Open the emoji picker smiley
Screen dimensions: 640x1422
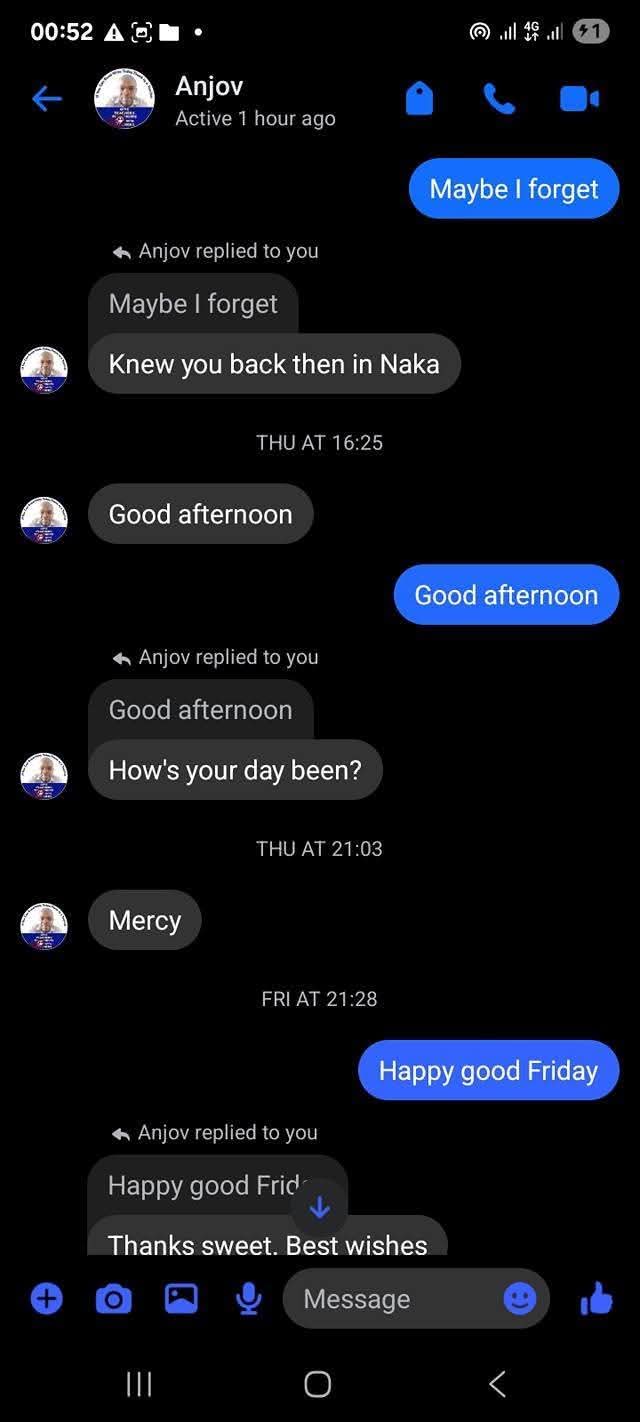[x=519, y=1299]
